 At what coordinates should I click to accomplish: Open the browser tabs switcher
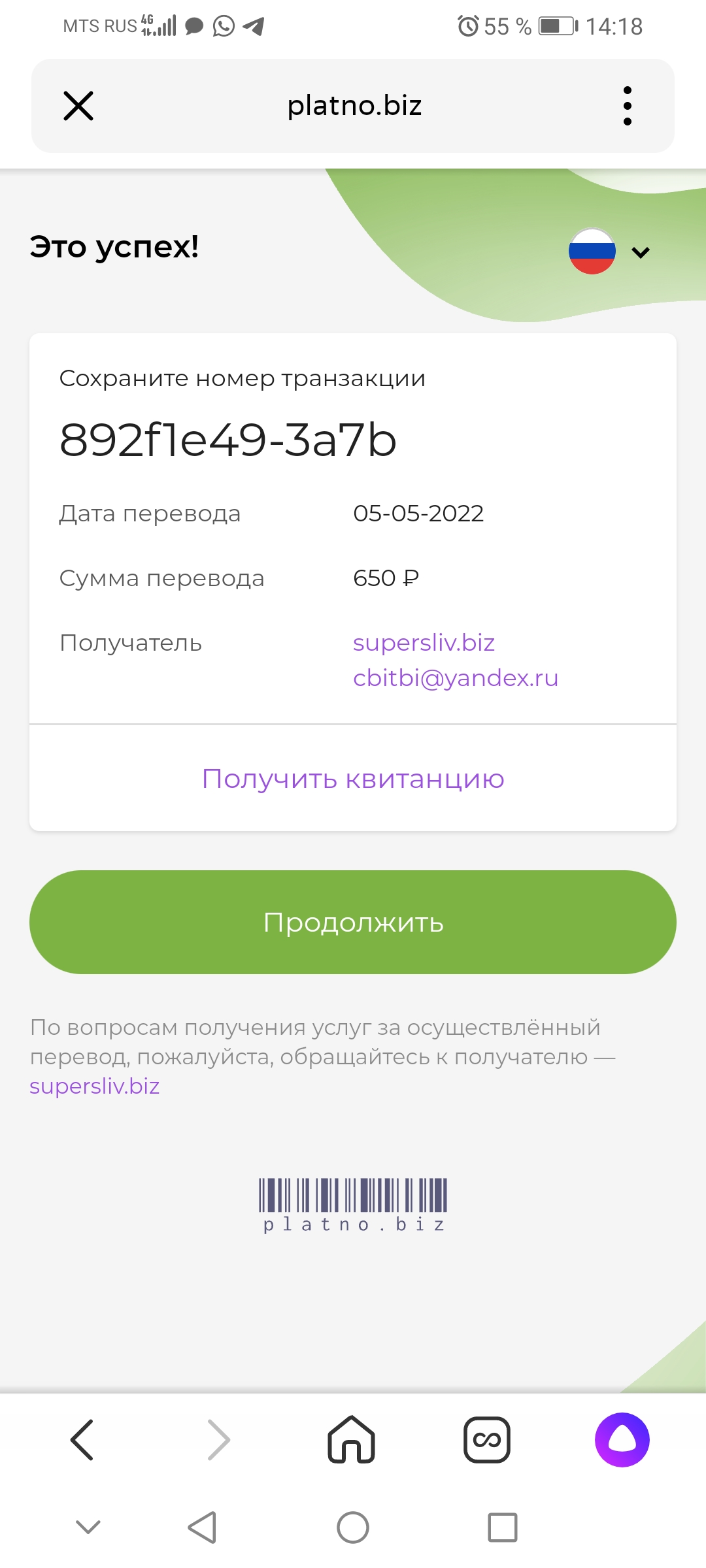[x=487, y=1440]
